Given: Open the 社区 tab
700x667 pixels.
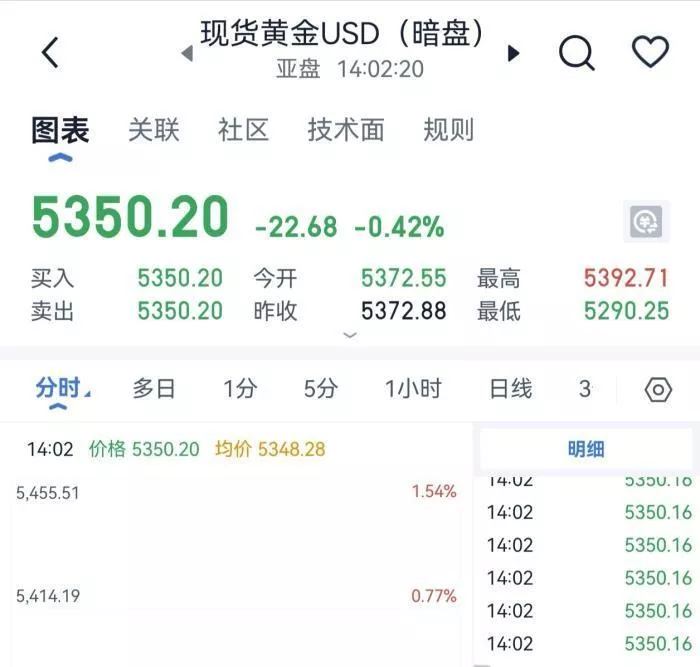Looking at the screenshot, I should [243, 130].
